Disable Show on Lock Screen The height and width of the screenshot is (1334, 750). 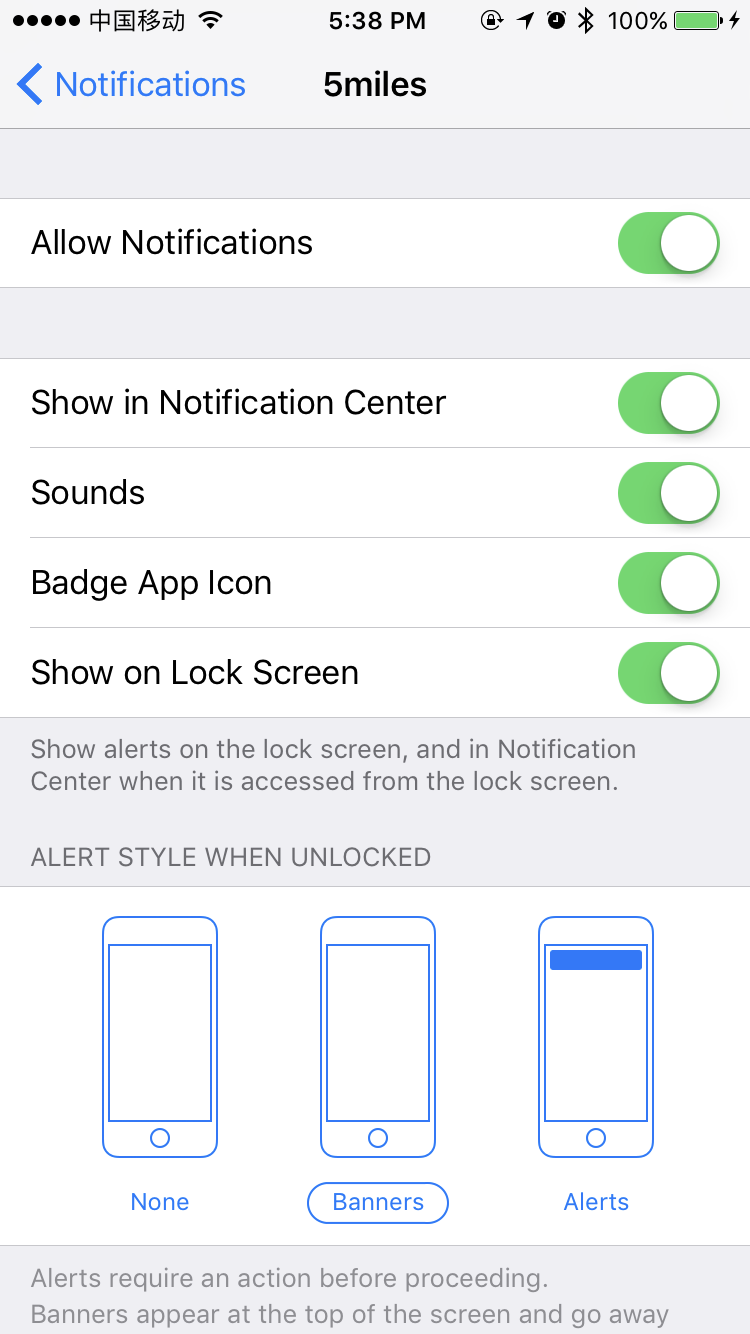[x=669, y=673]
